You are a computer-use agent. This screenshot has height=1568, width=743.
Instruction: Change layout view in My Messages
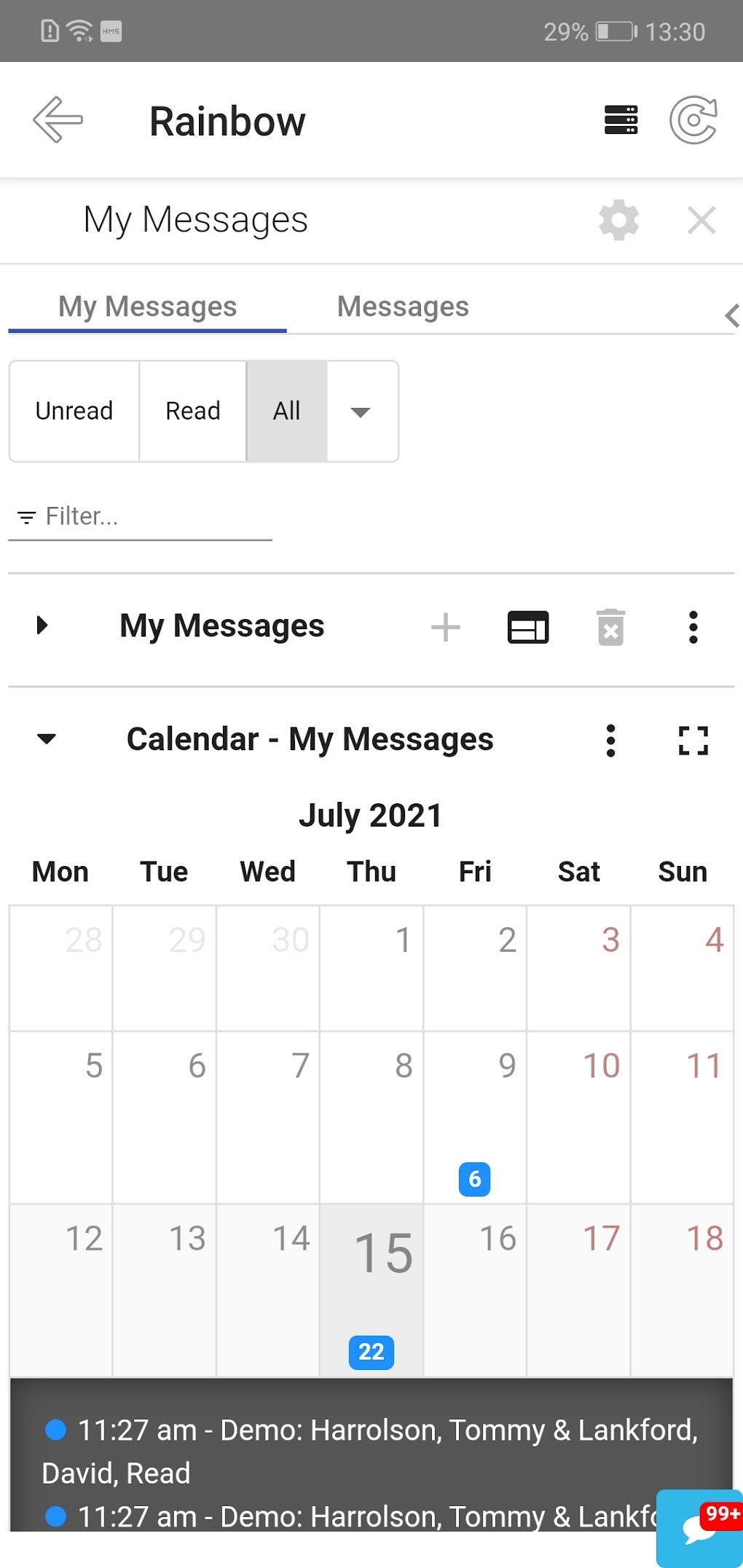click(528, 627)
